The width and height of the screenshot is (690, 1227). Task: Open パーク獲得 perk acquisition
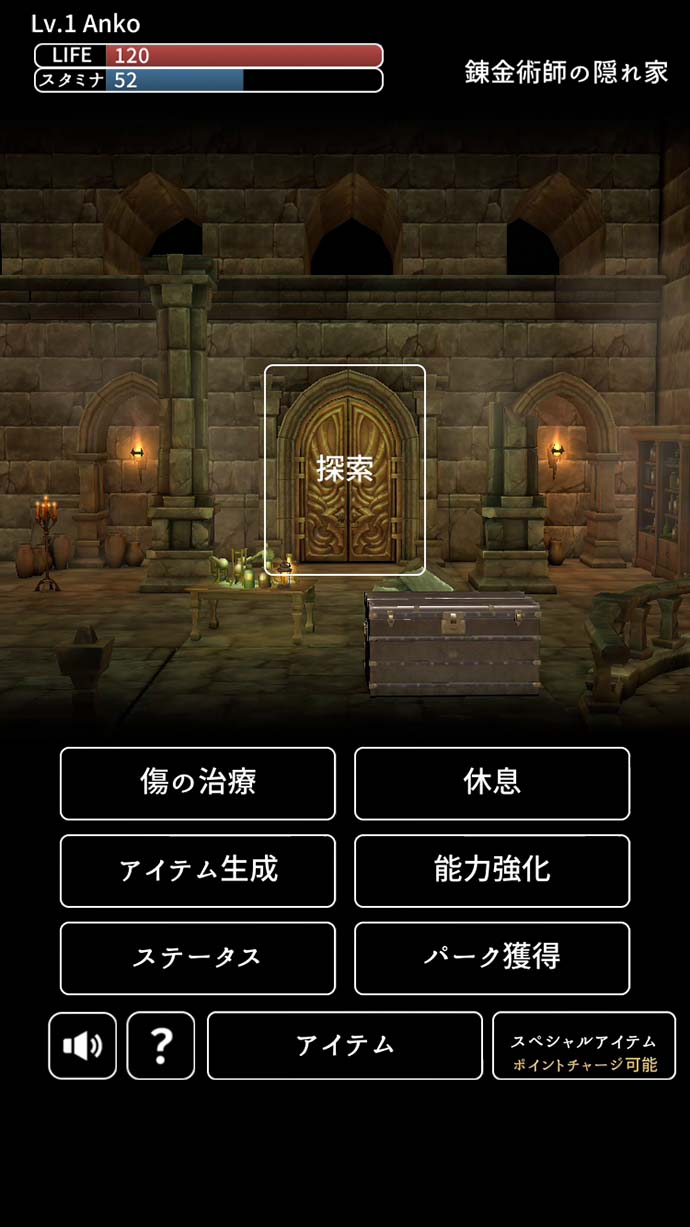click(x=492, y=957)
